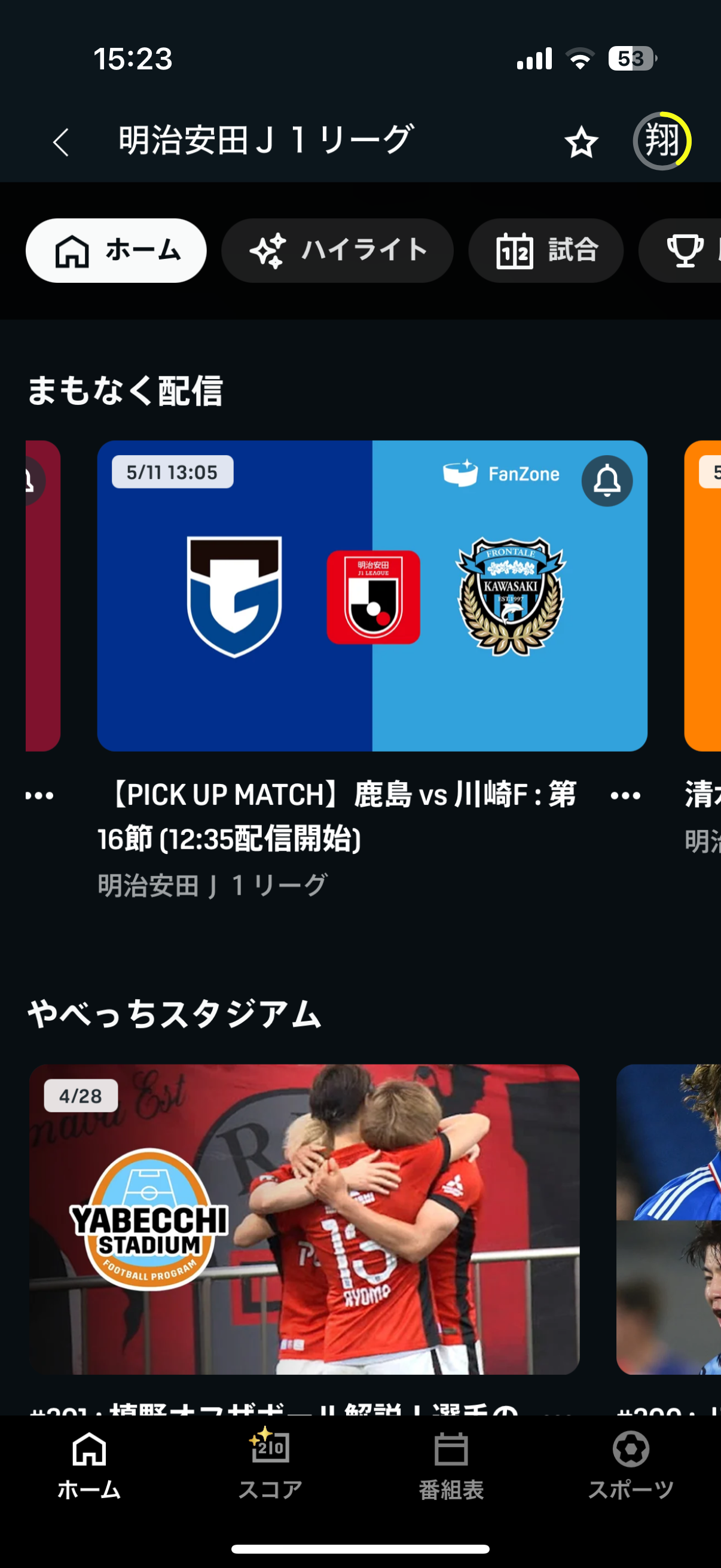This screenshot has width=721, height=1568.
Task: Select the ホーム chip
Action: tap(116, 251)
